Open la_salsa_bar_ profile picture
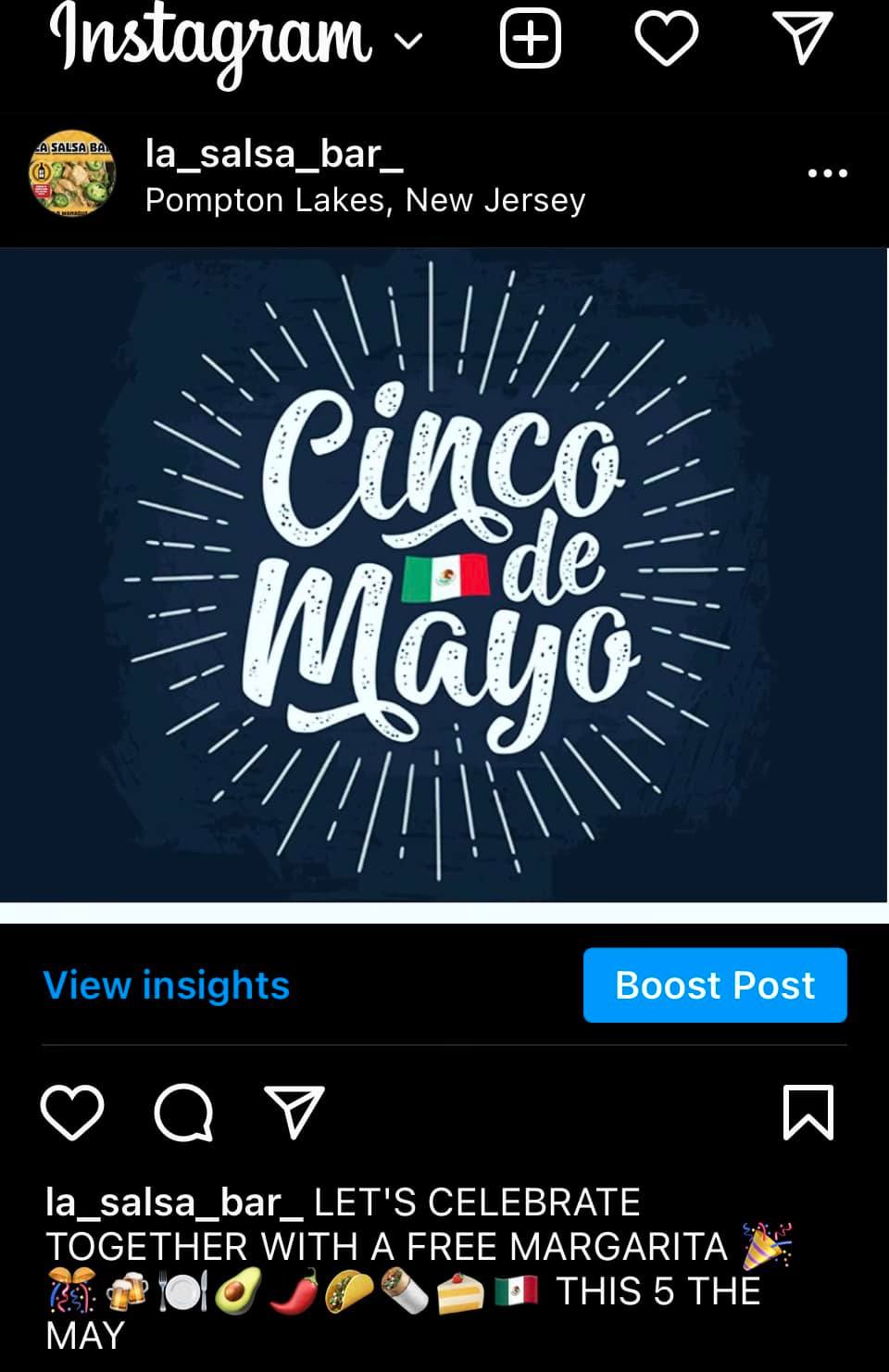This screenshot has width=889, height=1372. pyautogui.click(x=73, y=173)
